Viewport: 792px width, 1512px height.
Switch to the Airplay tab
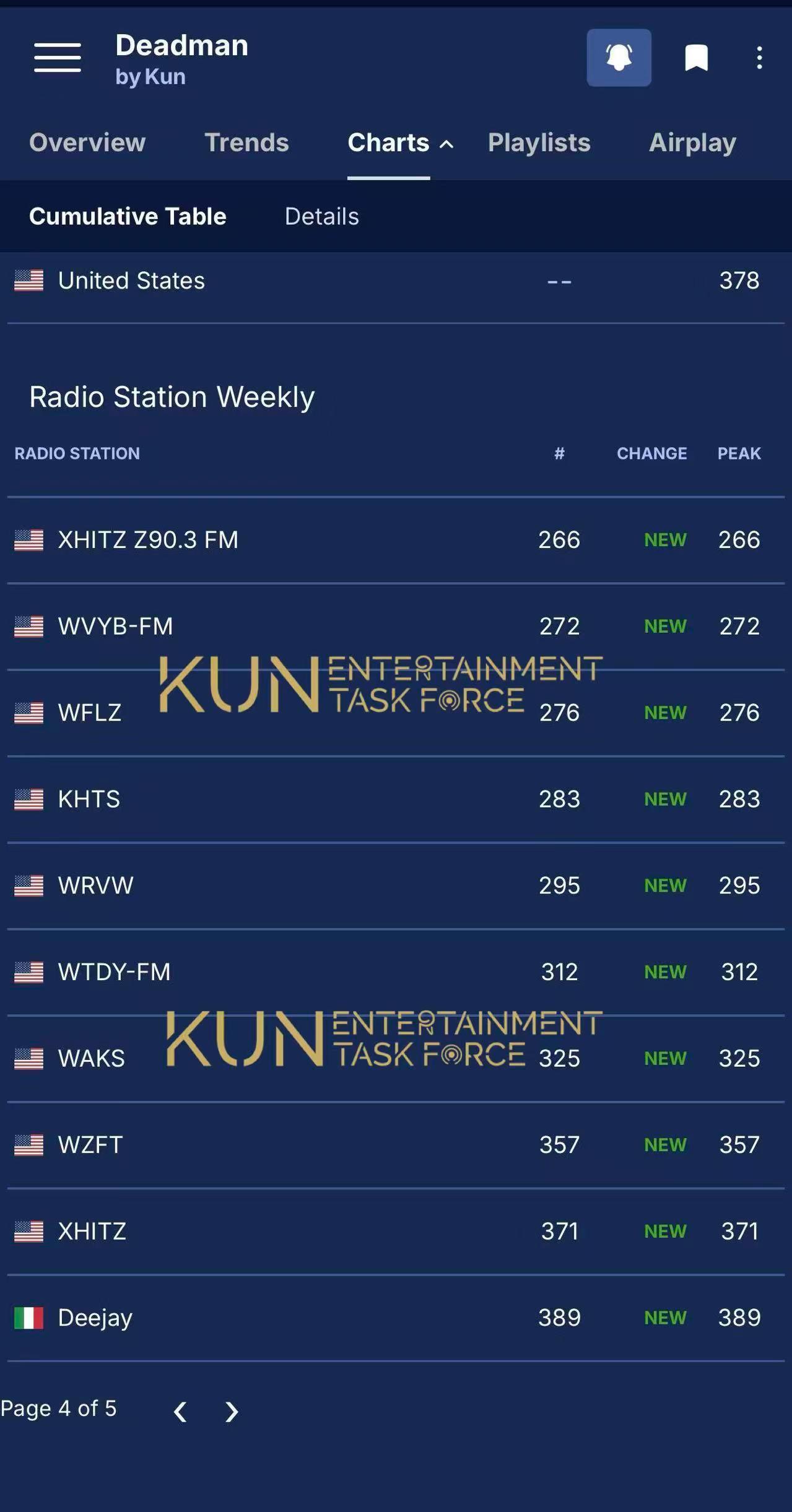(x=692, y=143)
